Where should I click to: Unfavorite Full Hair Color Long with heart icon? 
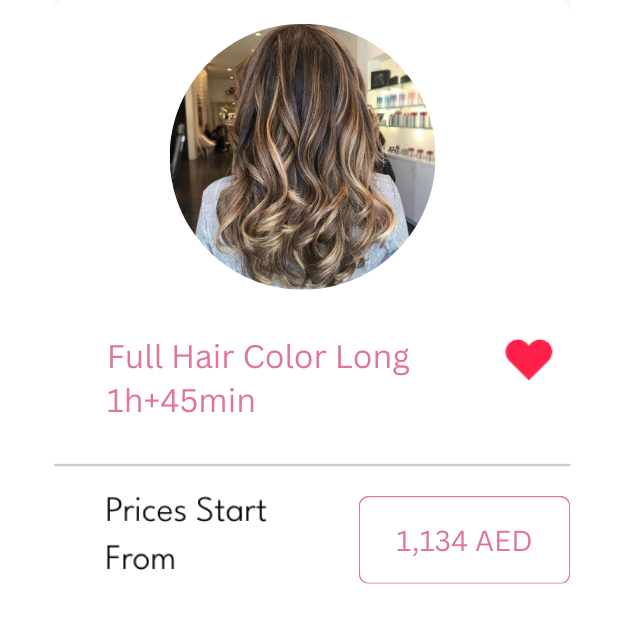pos(528,359)
